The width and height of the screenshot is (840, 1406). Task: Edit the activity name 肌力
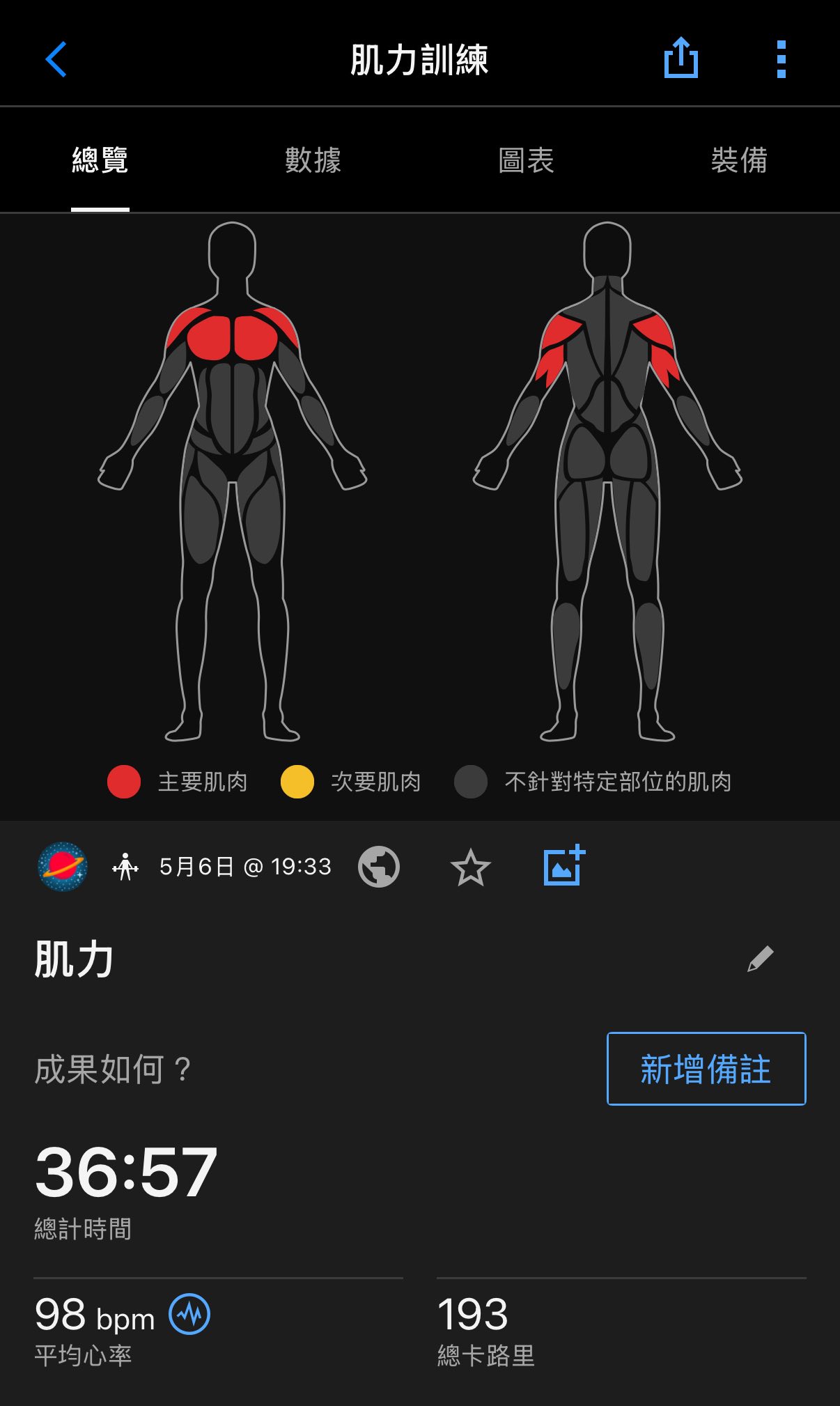pyautogui.click(x=760, y=959)
